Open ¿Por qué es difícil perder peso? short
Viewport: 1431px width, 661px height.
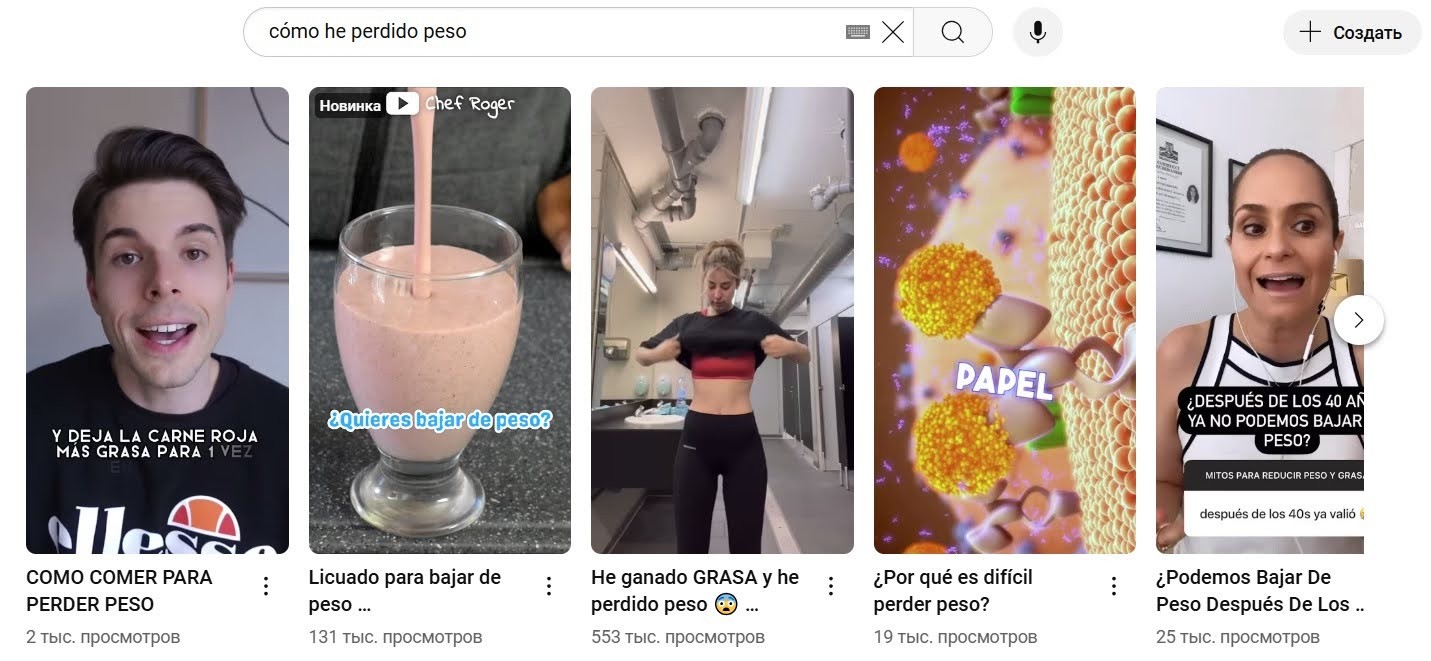click(1004, 320)
